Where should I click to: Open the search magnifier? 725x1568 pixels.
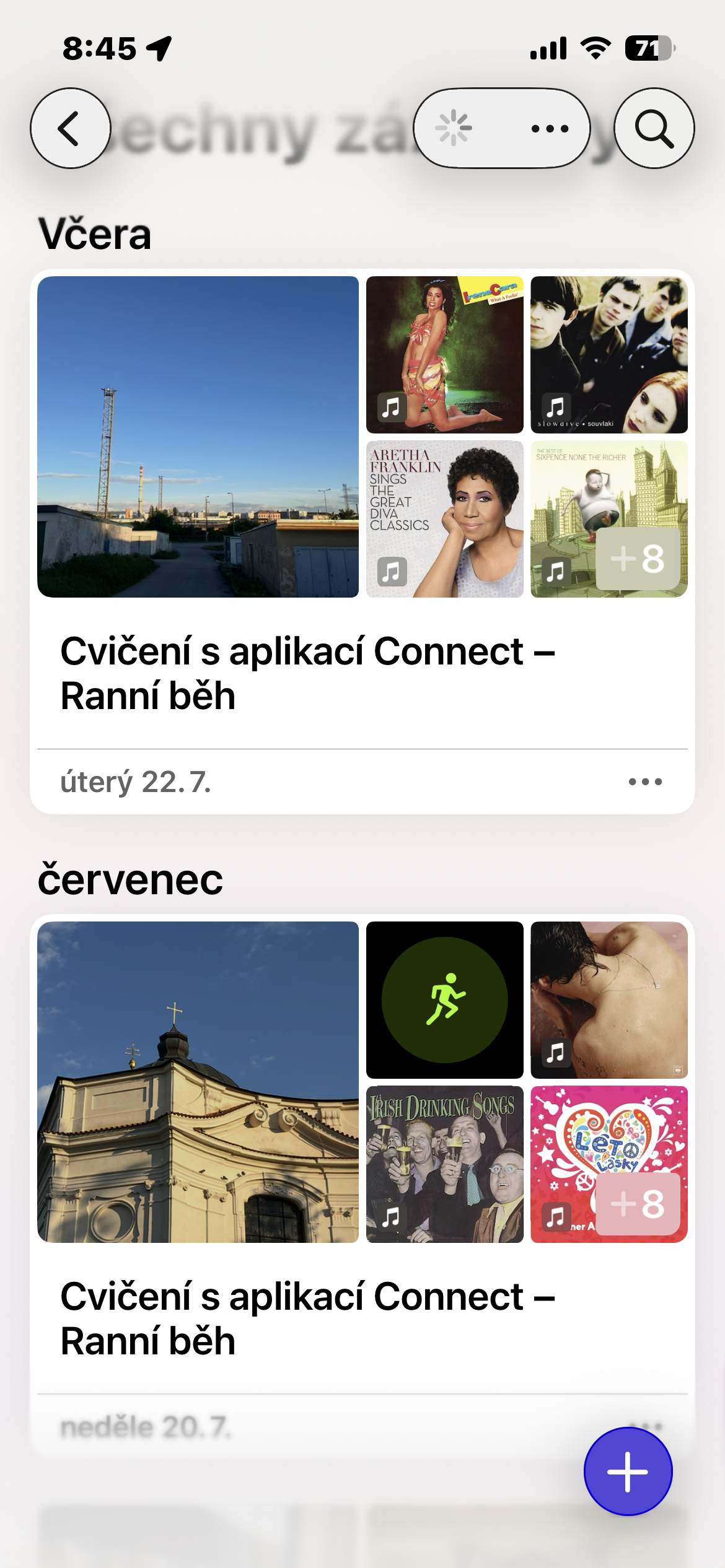(654, 128)
